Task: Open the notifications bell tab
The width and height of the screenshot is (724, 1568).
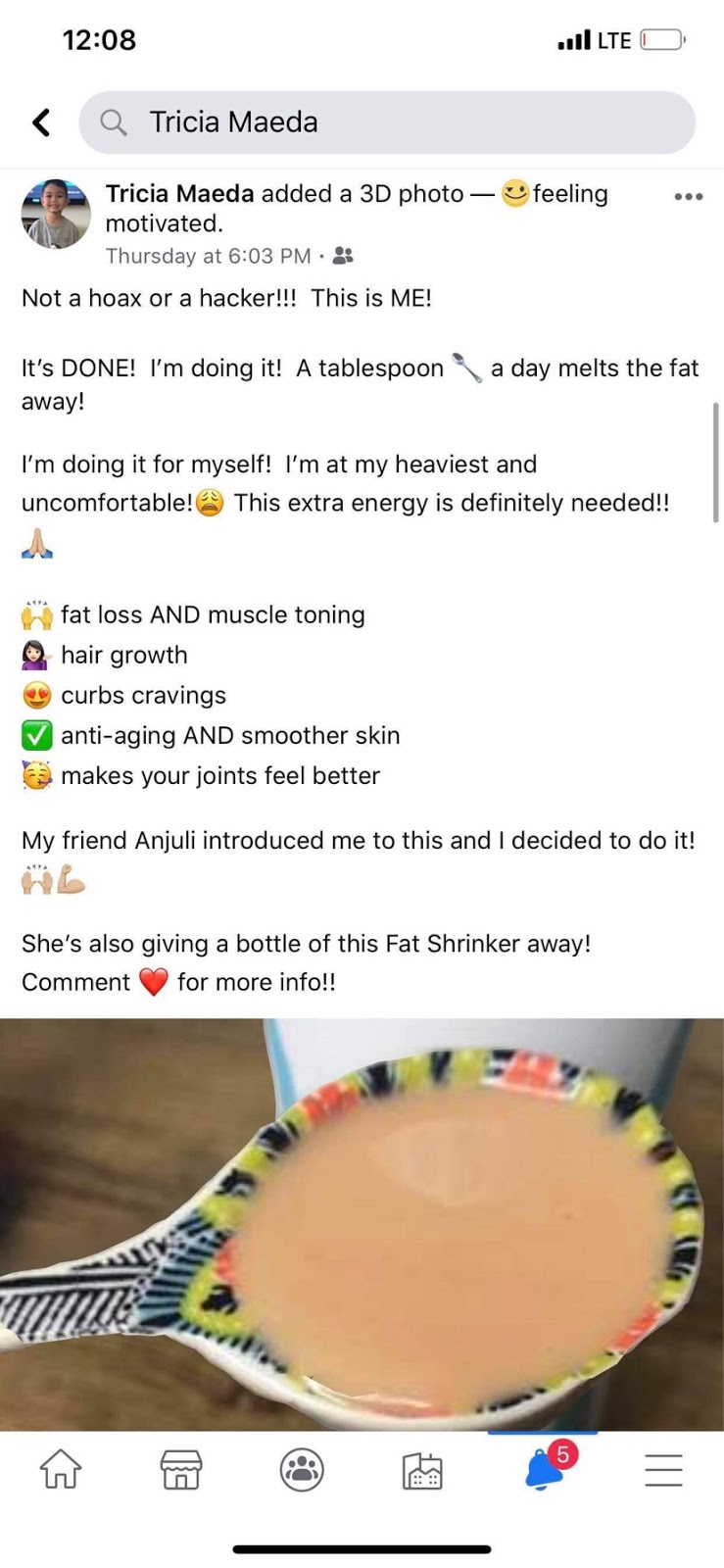Action: (545, 1470)
